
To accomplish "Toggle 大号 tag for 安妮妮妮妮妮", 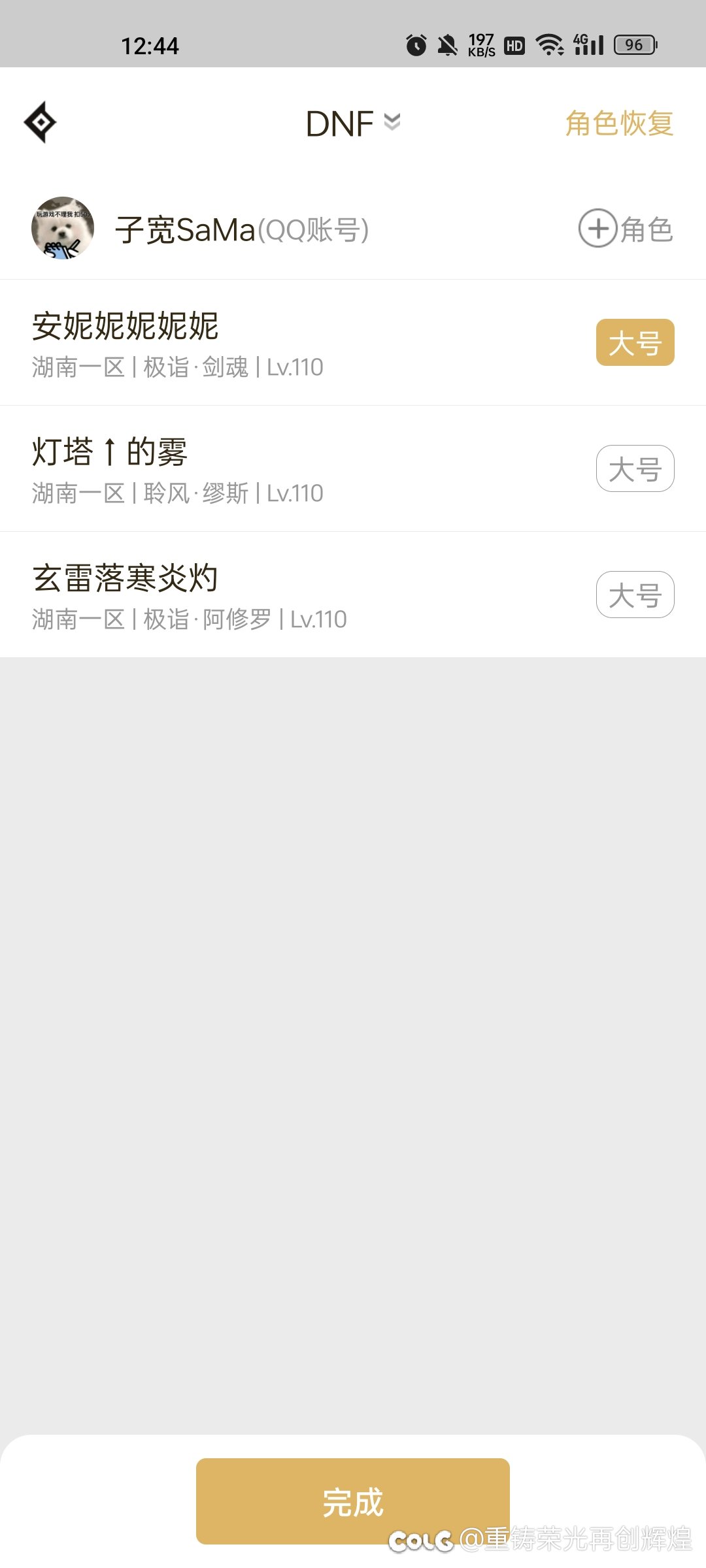I will (x=635, y=342).
